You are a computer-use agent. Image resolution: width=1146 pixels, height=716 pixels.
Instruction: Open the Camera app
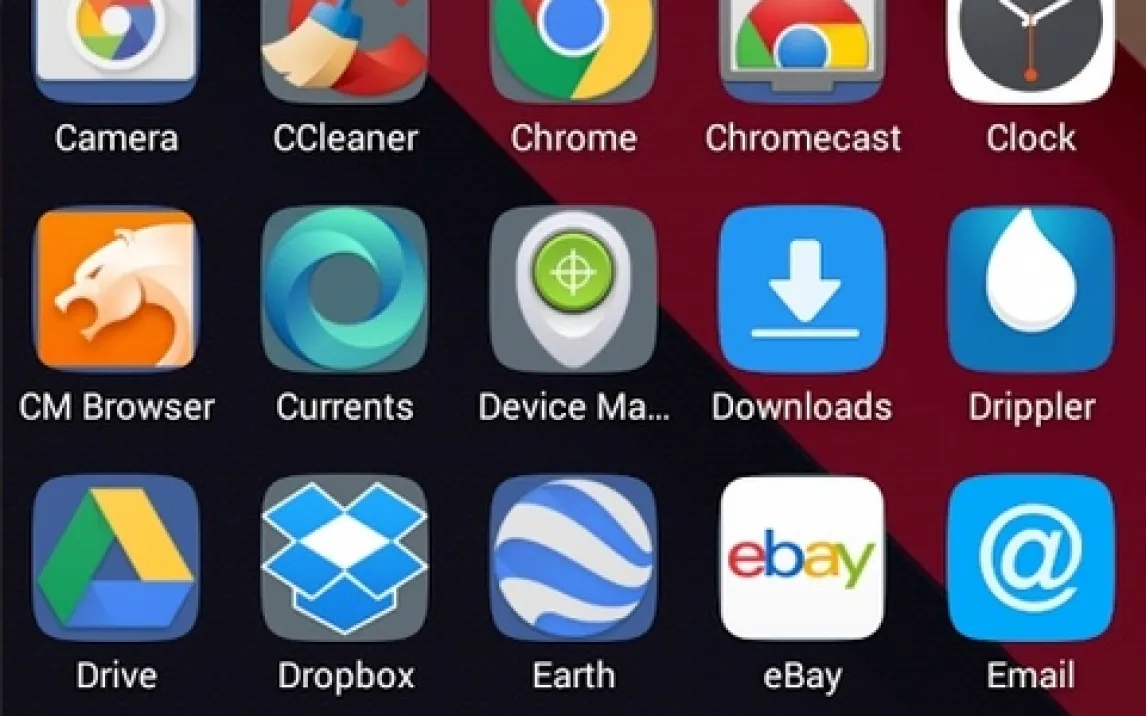[116, 50]
